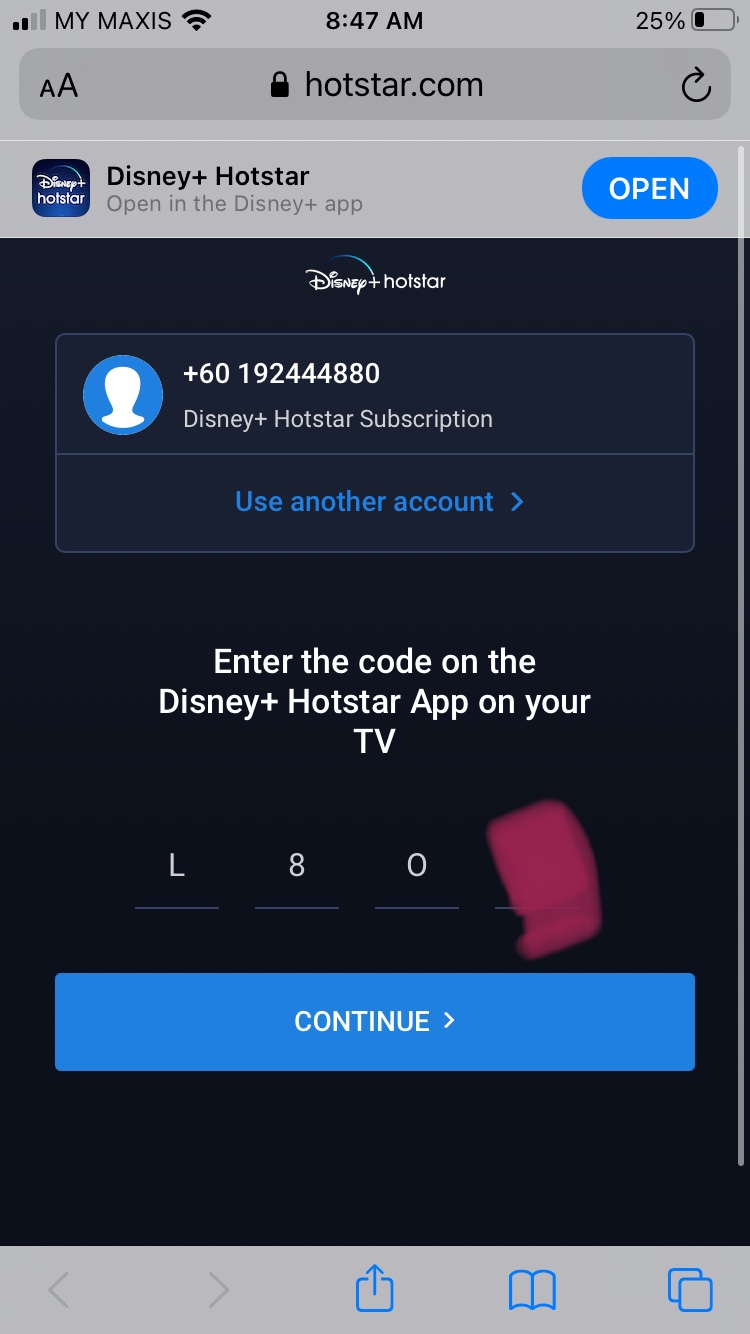
Task: Open the AA reader text options
Action: (x=59, y=86)
